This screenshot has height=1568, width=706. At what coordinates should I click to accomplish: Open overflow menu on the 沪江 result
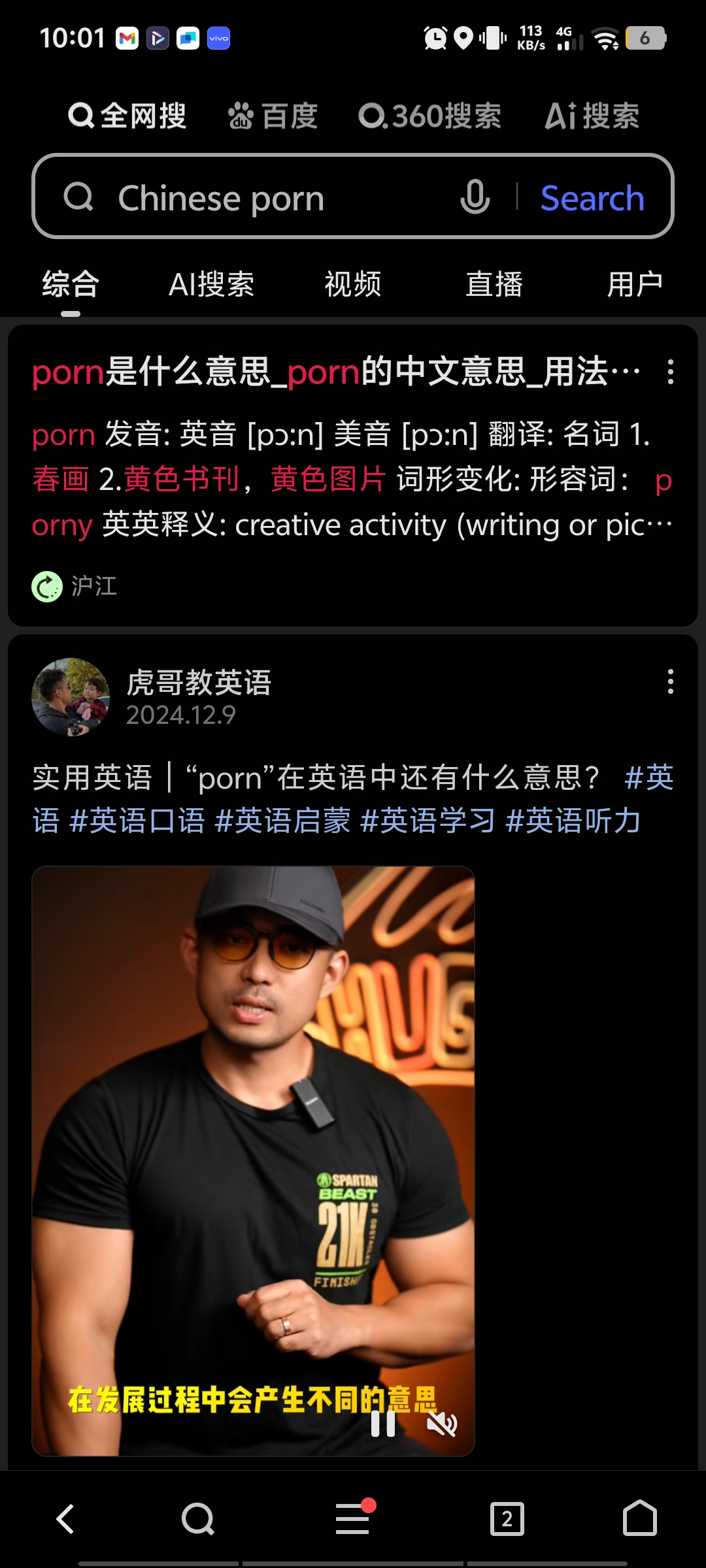click(670, 372)
